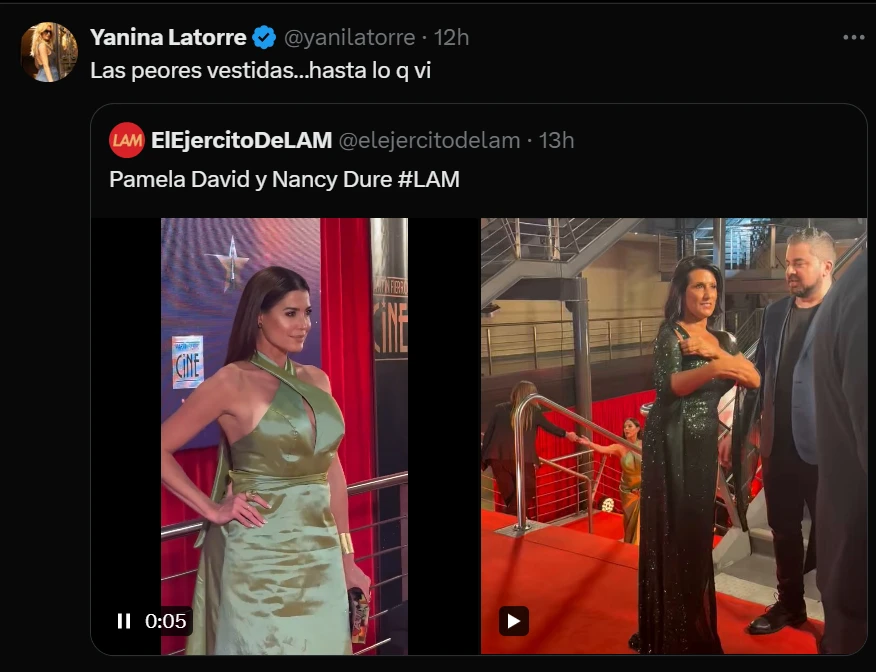This screenshot has width=876, height=672.
Task: Go to the @yanilatorre handle
Action: pyautogui.click(x=349, y=38)
